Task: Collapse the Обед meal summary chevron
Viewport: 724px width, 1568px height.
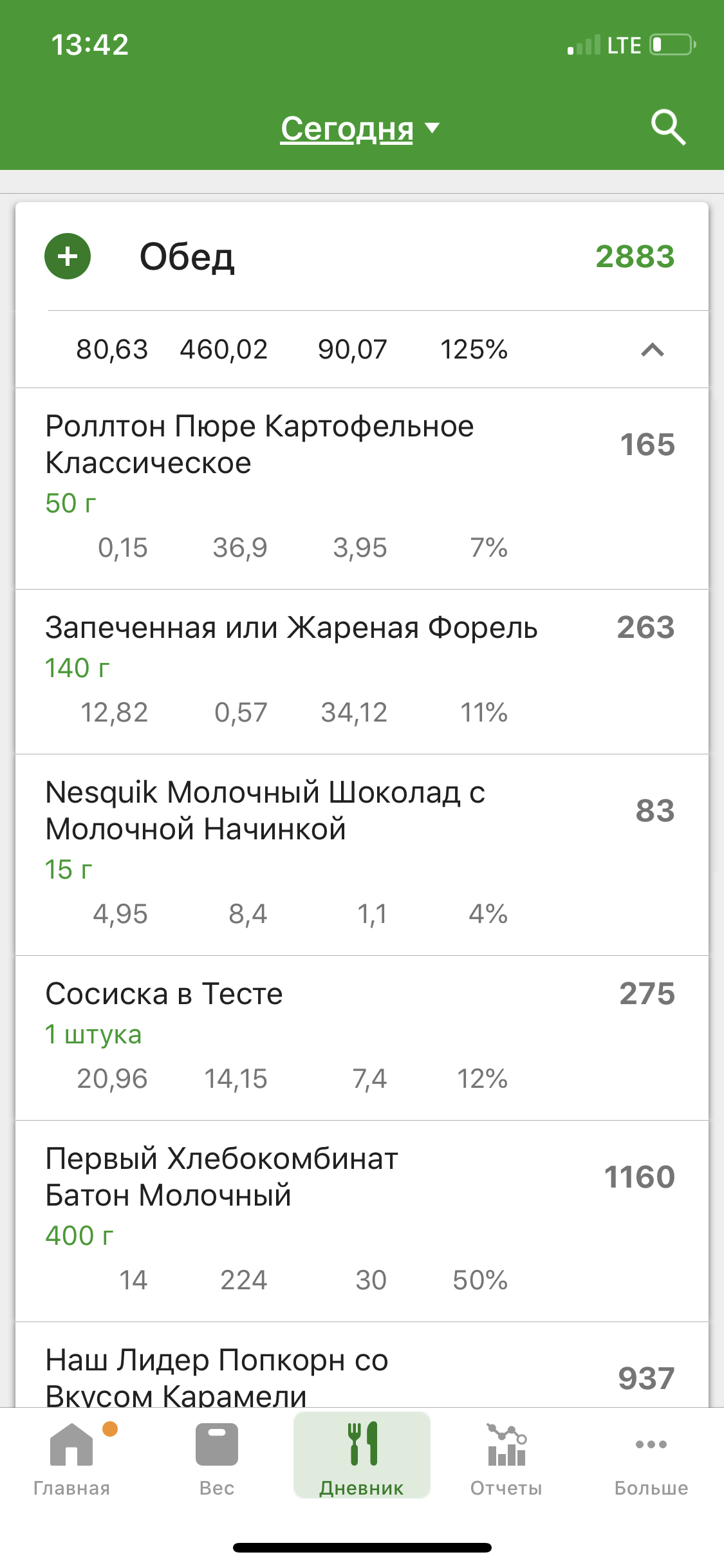Action: pyautogui.click(x=652, y=350)
